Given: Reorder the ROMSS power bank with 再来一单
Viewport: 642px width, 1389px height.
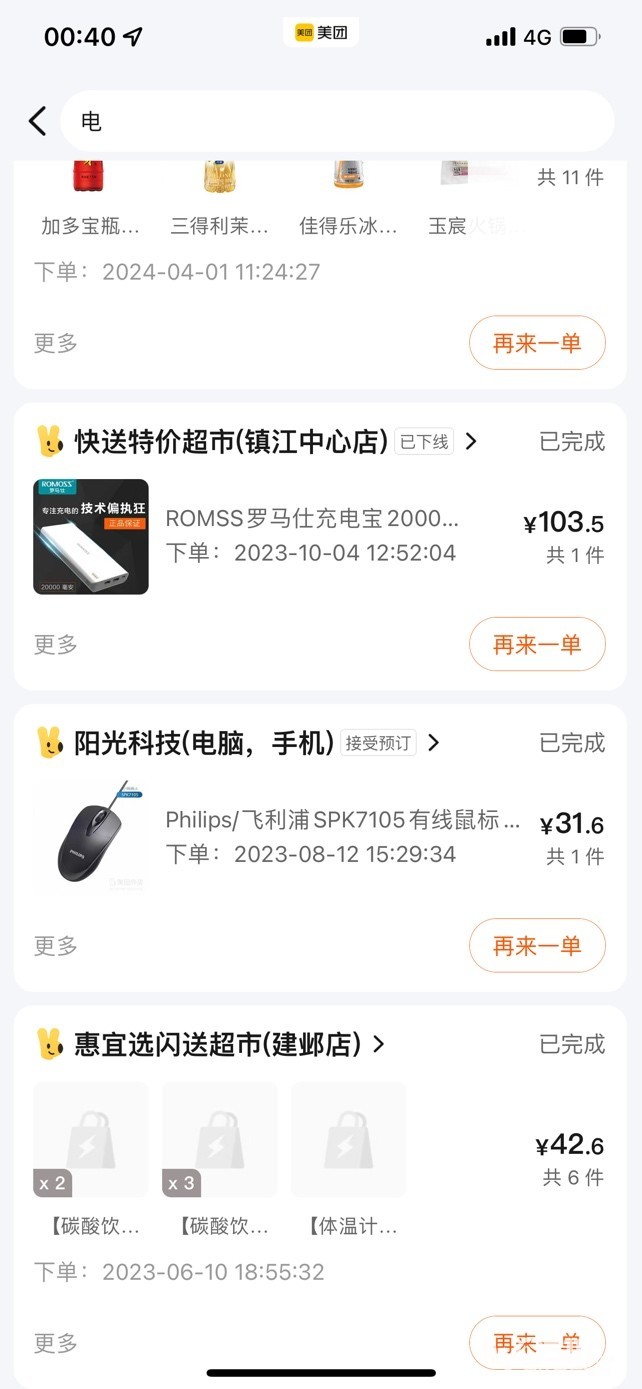Looking at the screenshot, I should click(537, 644).
